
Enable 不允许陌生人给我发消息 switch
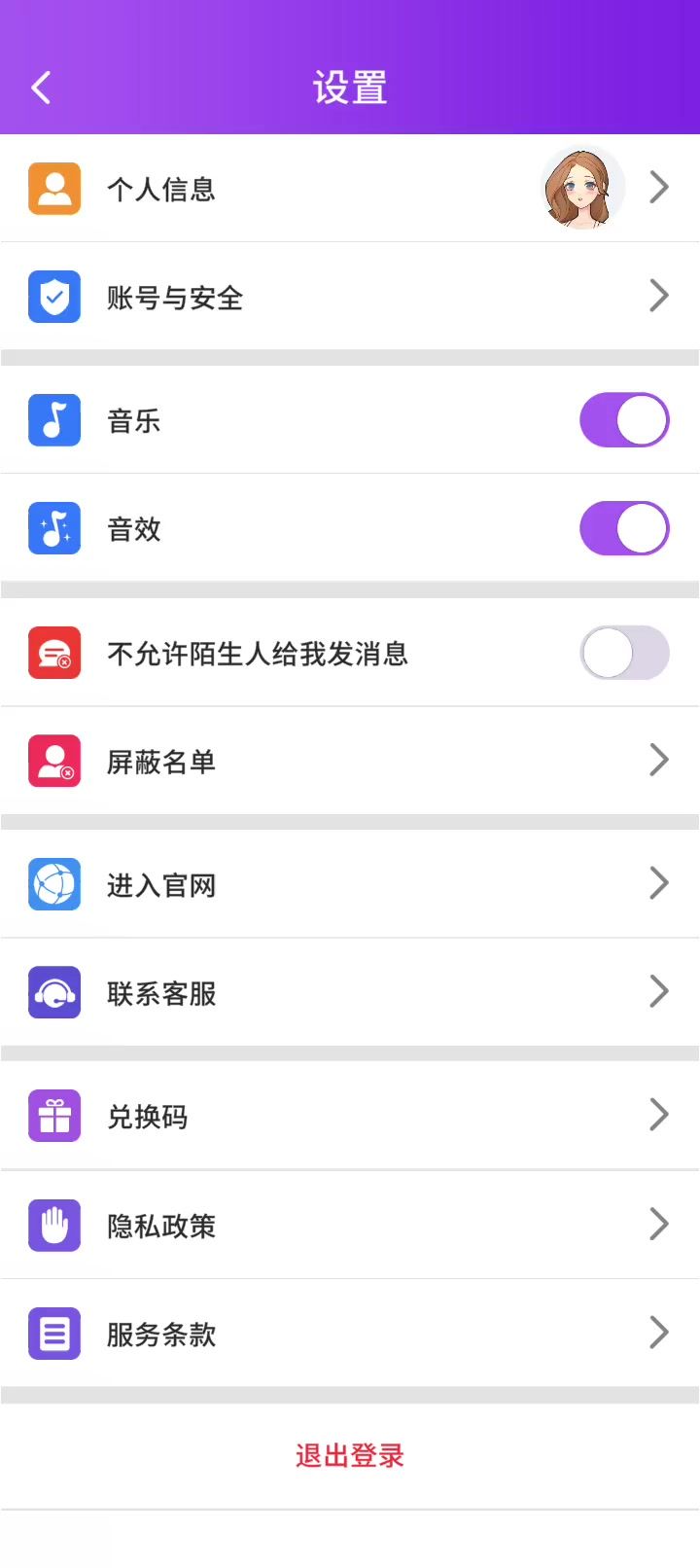tap(624, 653)
